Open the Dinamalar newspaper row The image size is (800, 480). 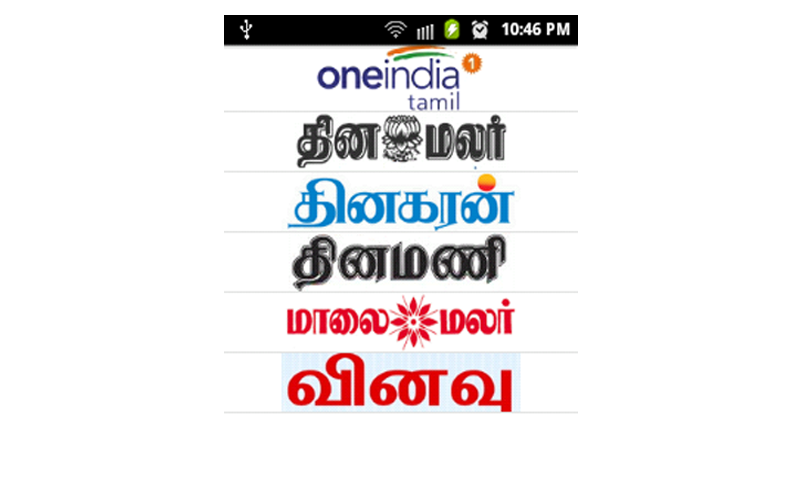tap(400, 142)
